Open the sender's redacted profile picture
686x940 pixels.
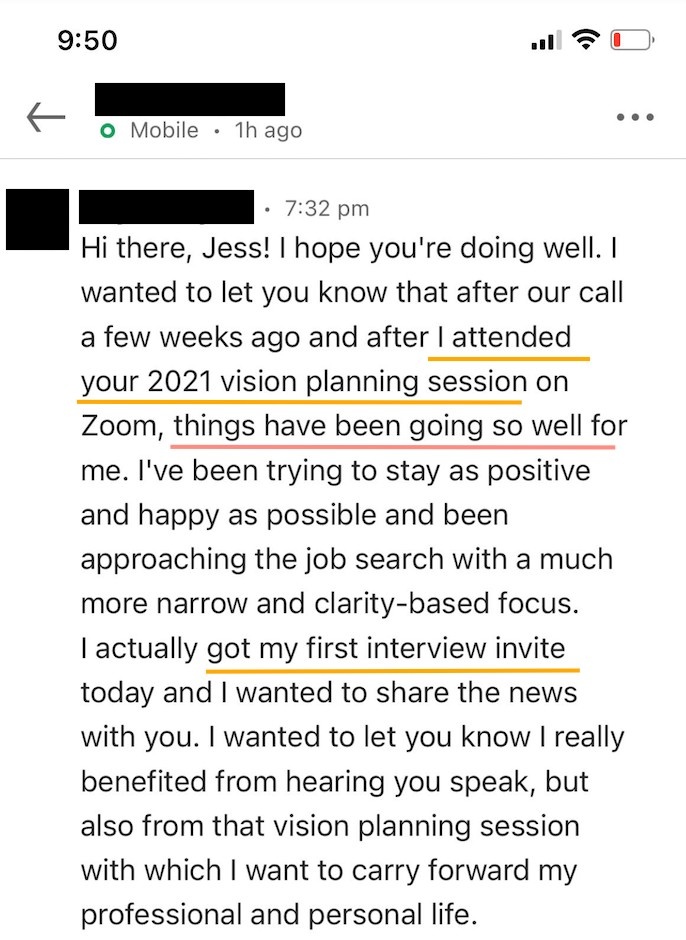coord(37,219)
